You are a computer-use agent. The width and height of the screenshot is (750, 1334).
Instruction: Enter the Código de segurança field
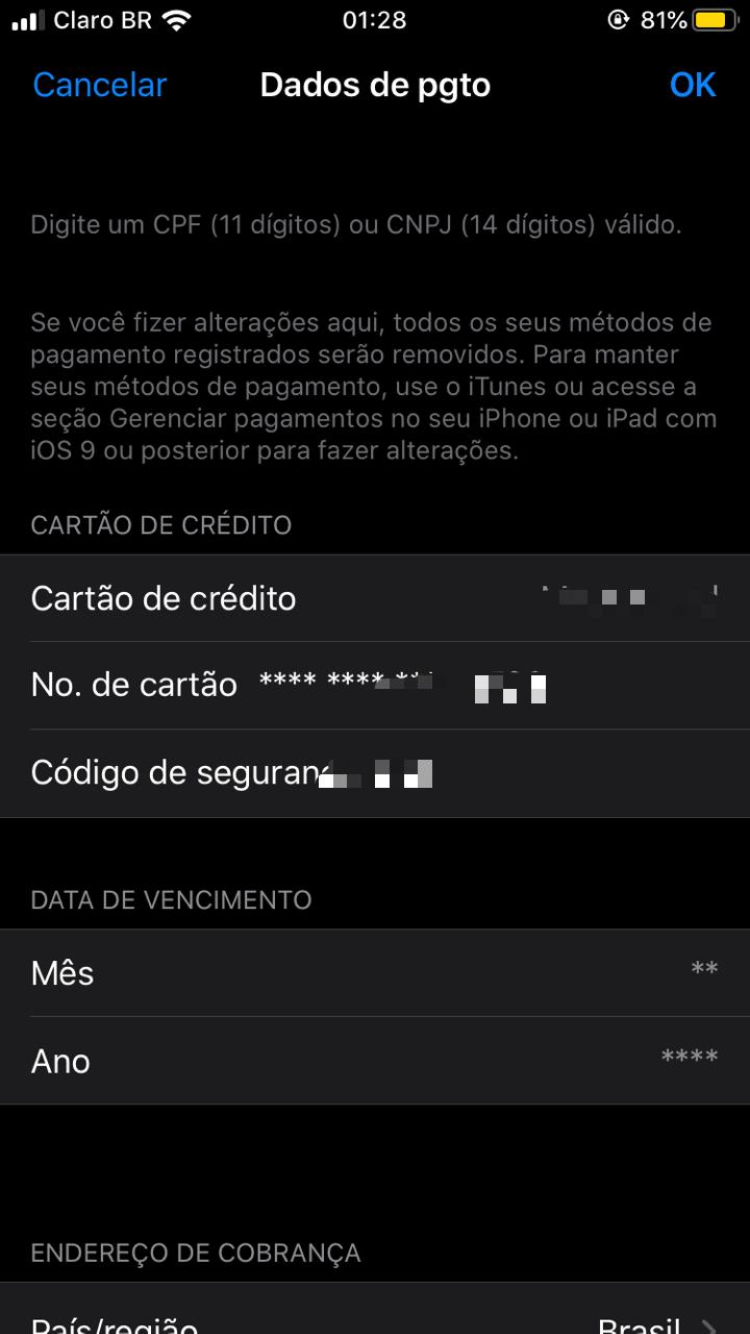pyautogui.click(x=375, y=773)
